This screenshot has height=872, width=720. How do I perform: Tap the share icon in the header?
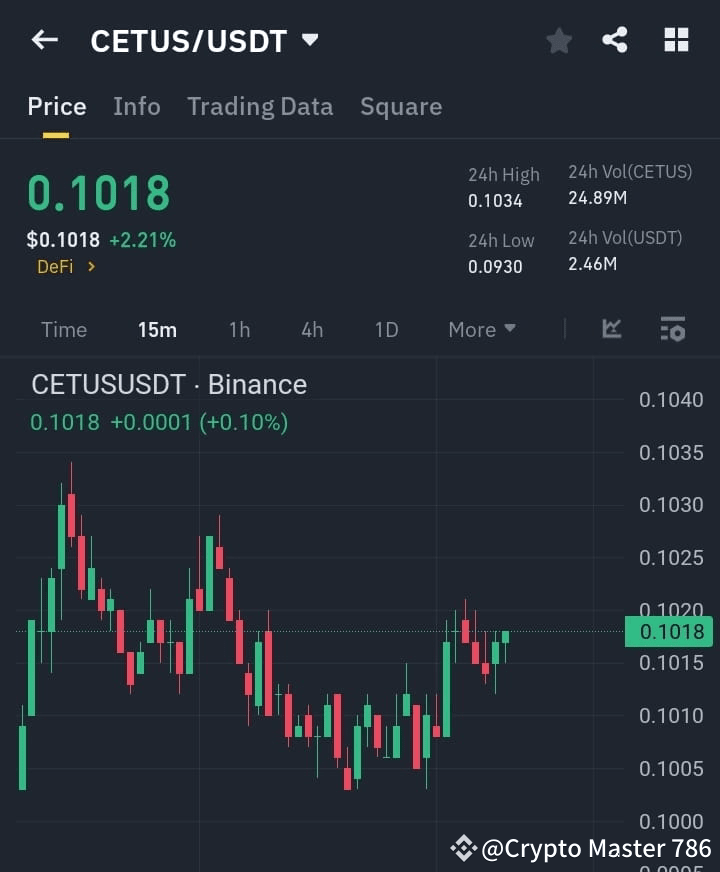pyautogui.click(x=615, y=40)
